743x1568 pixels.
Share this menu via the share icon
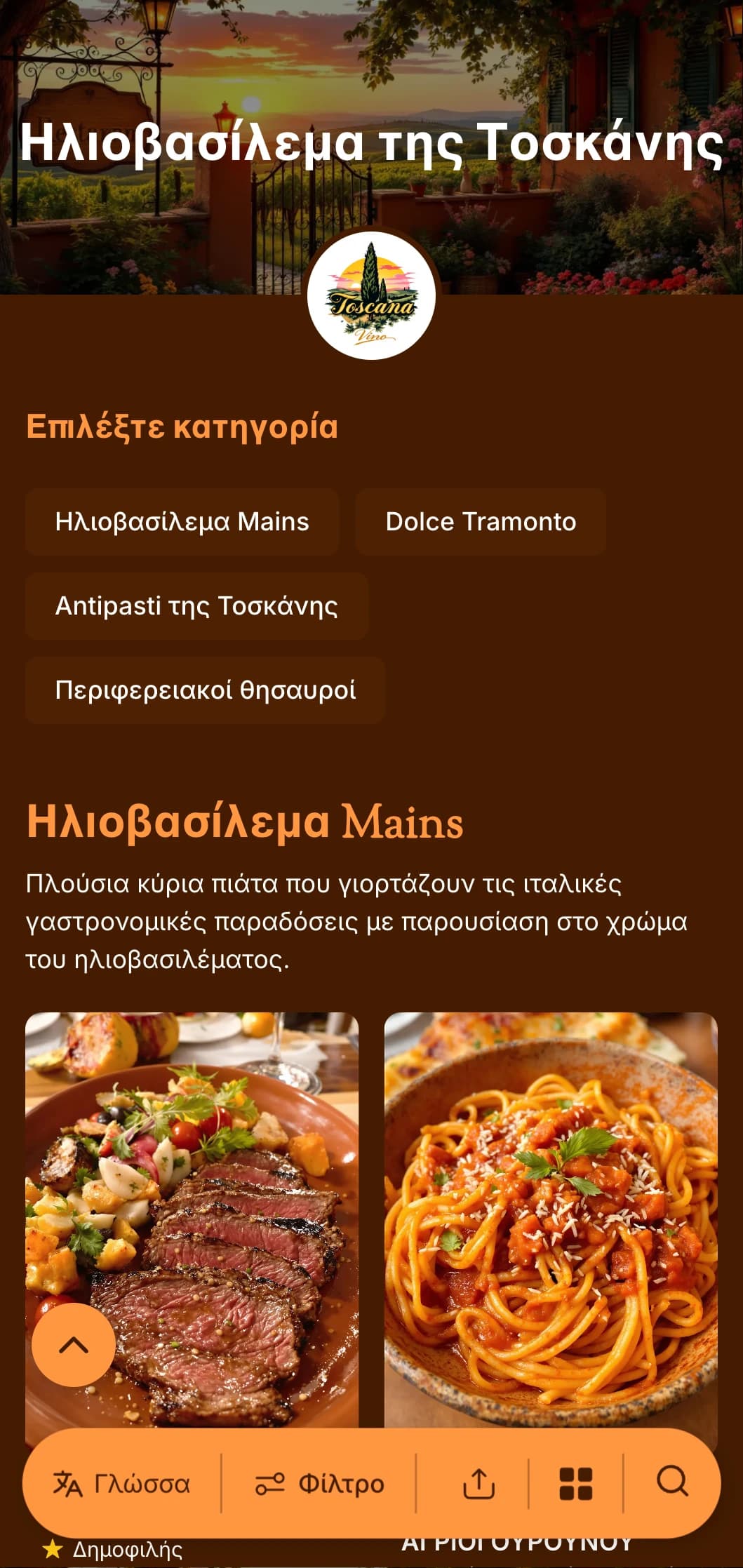click(479, 1484)
